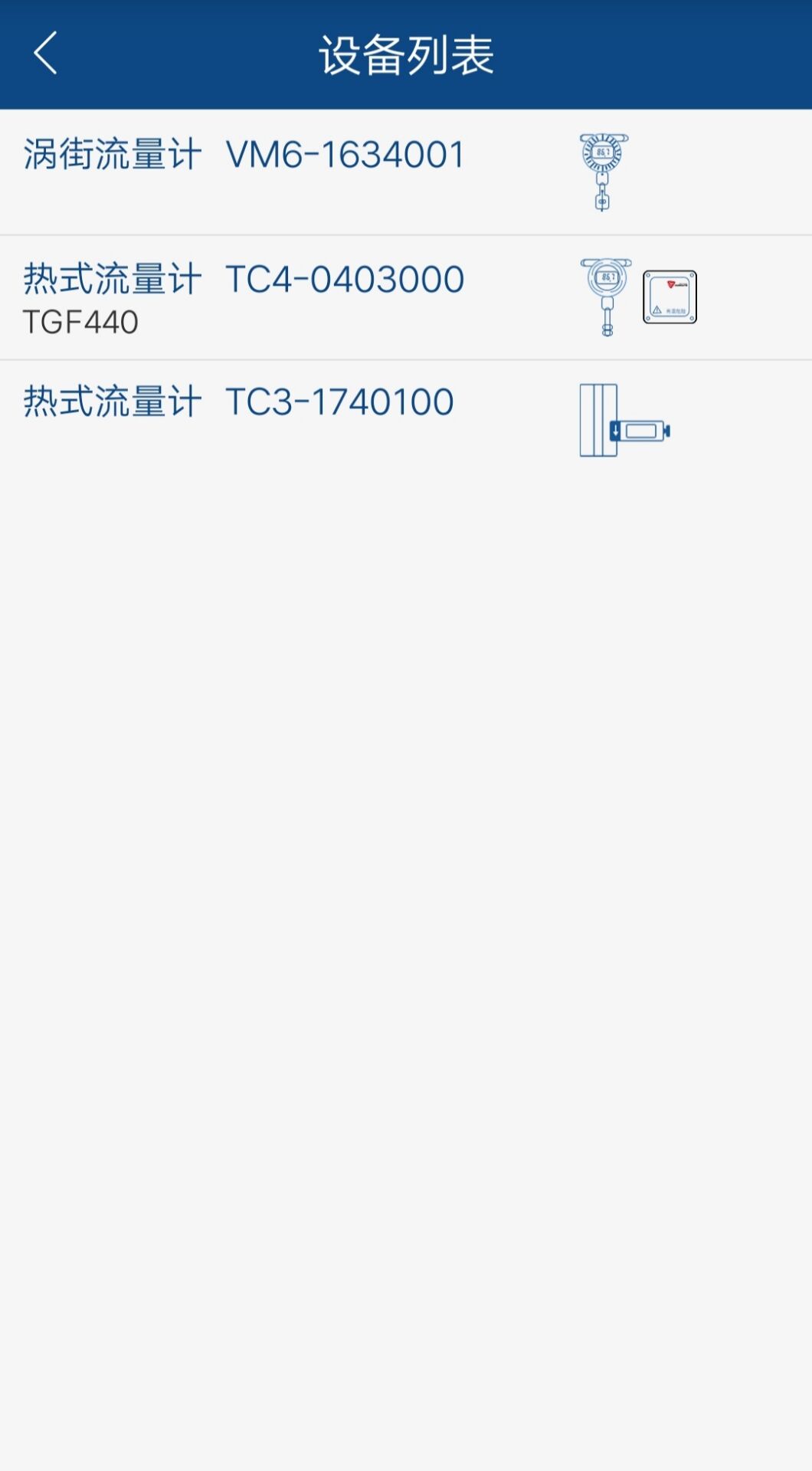This screenshot has height=1471, width=812.
Task: Tap the 86.1 gauge display on the VM6 icon
Action: 603,150
